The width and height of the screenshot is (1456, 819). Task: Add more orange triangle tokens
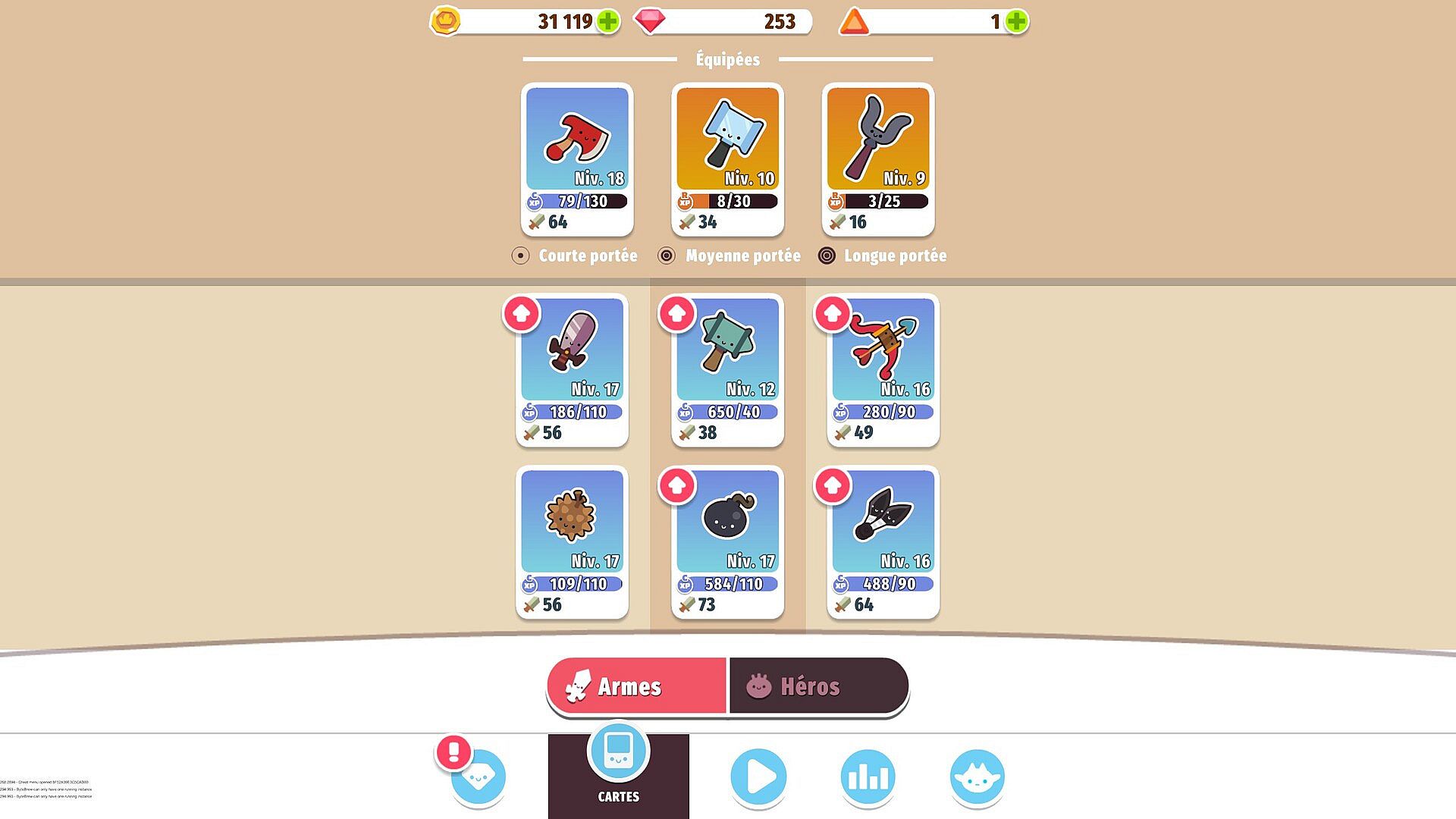1016,21
